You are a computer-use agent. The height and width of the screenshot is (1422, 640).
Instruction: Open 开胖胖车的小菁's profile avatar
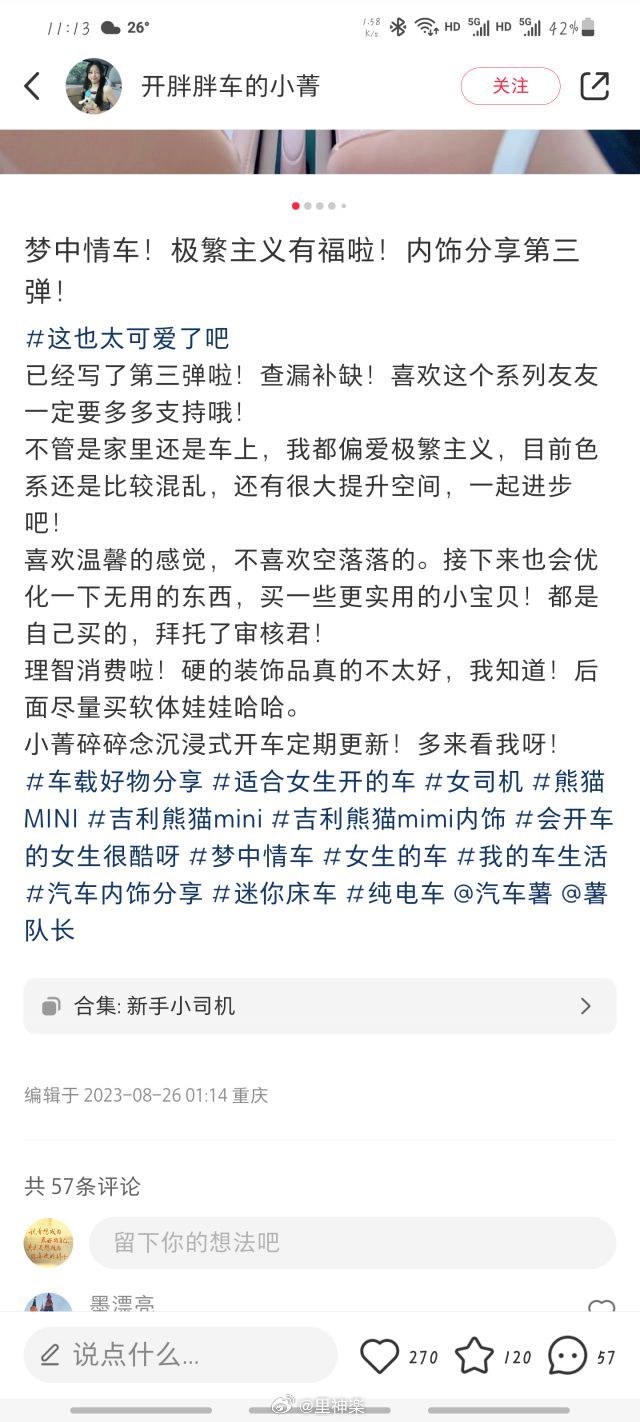point(94,86)
